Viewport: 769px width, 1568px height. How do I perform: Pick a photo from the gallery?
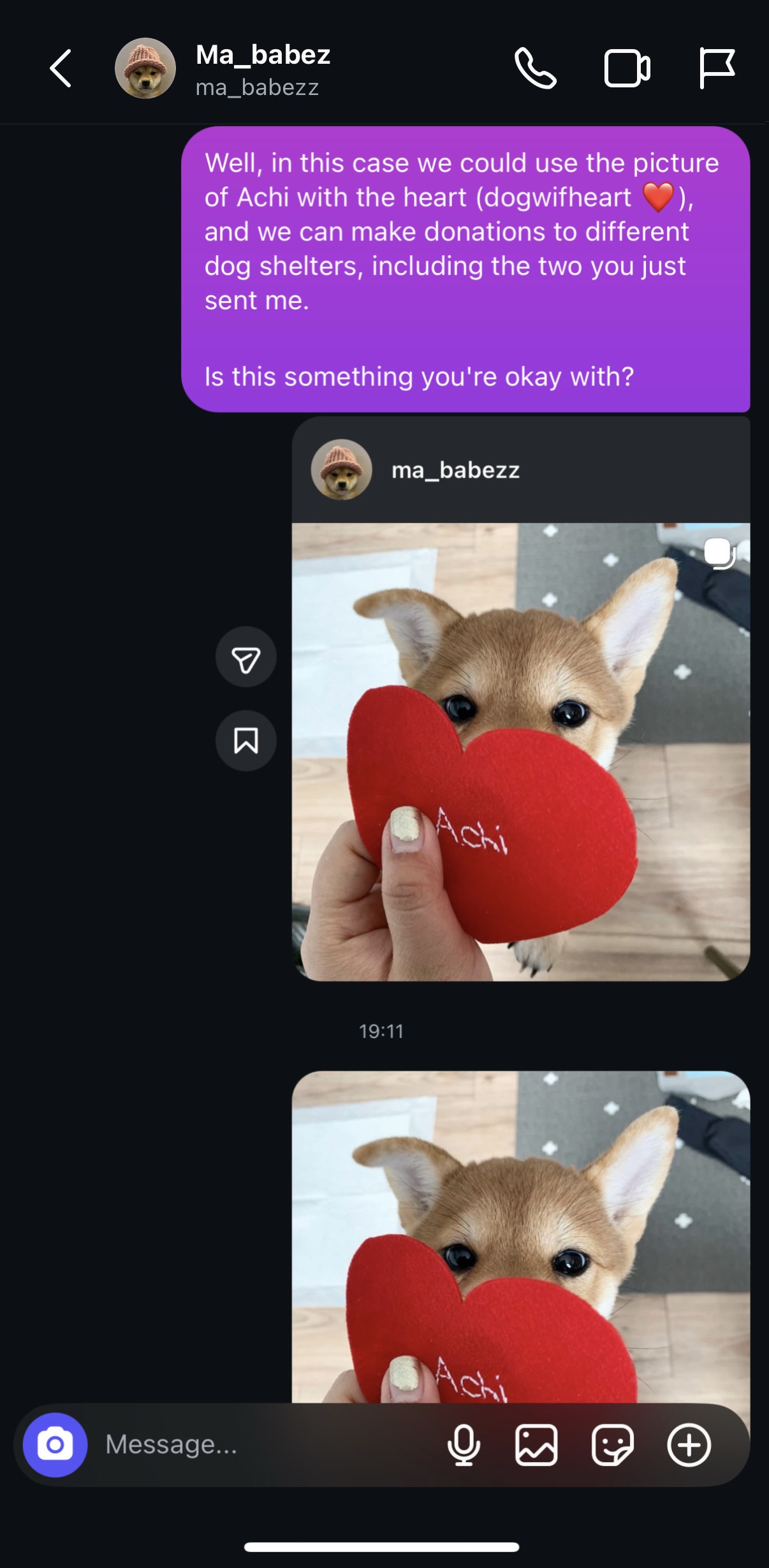[536, 1445]
